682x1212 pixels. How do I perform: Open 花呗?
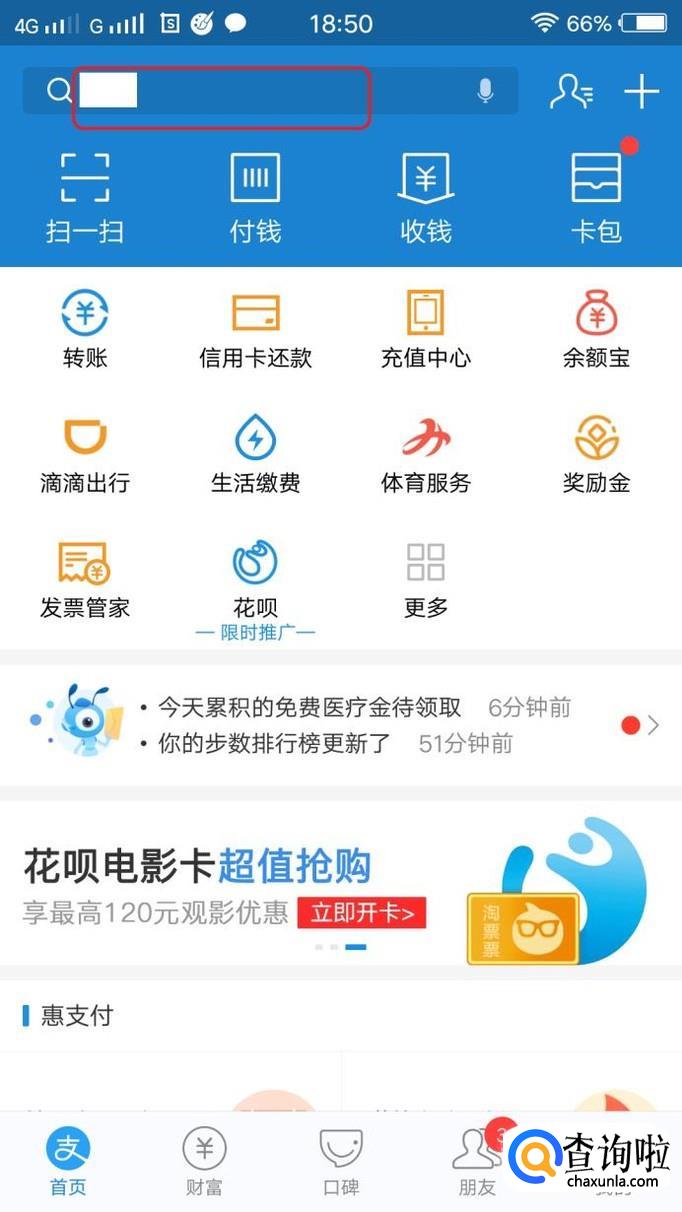click(255, 580)
